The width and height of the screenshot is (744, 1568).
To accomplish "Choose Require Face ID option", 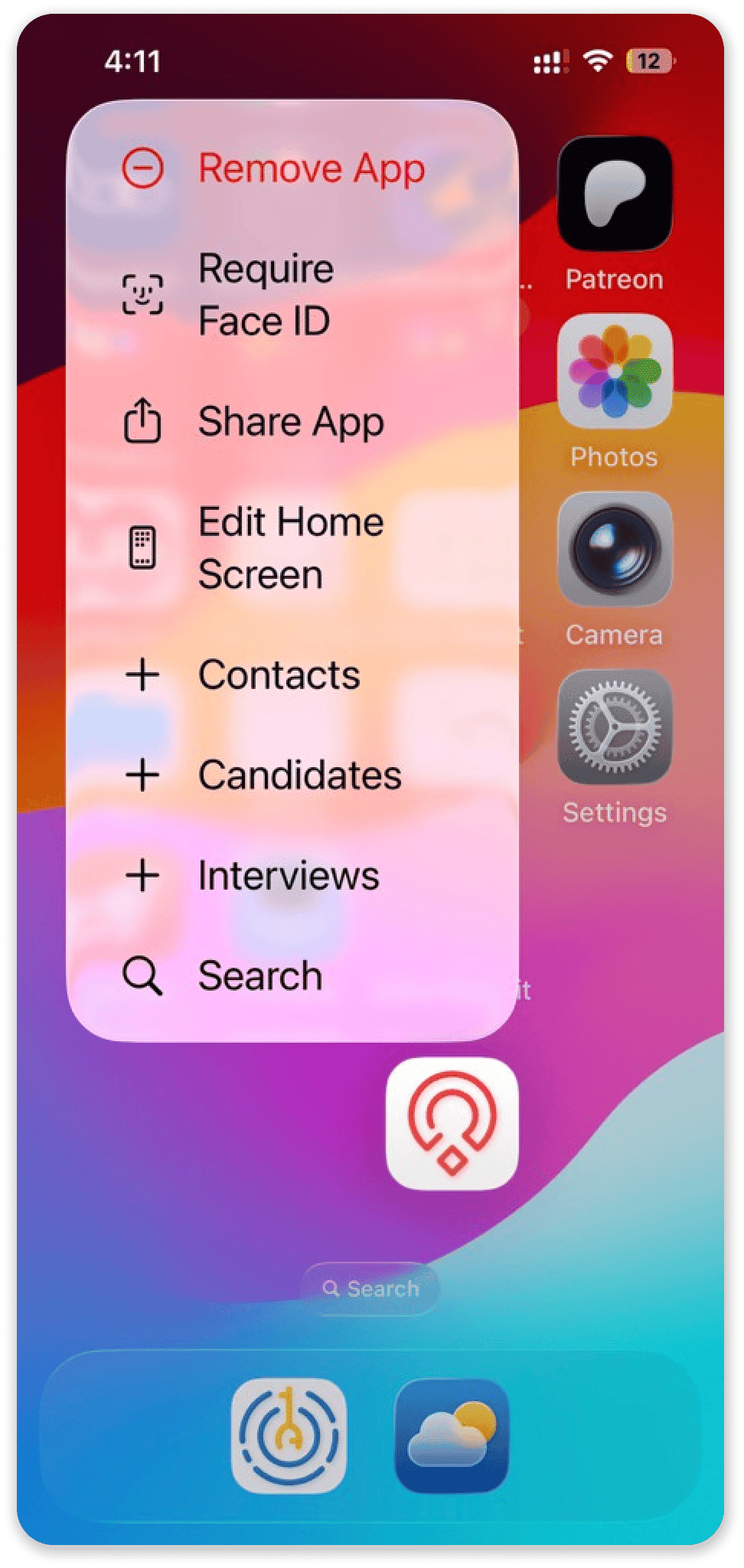I will [291, 295].
